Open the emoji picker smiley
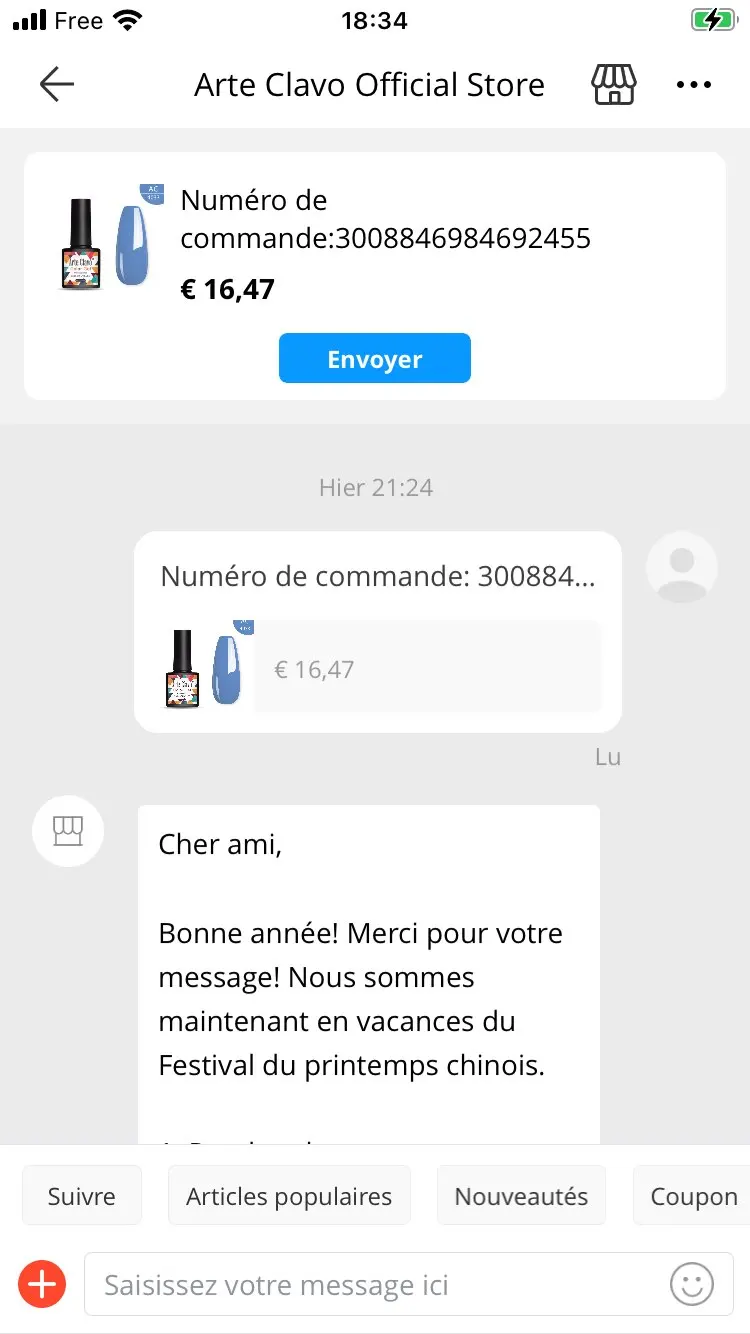 (x=692, y=1284)
